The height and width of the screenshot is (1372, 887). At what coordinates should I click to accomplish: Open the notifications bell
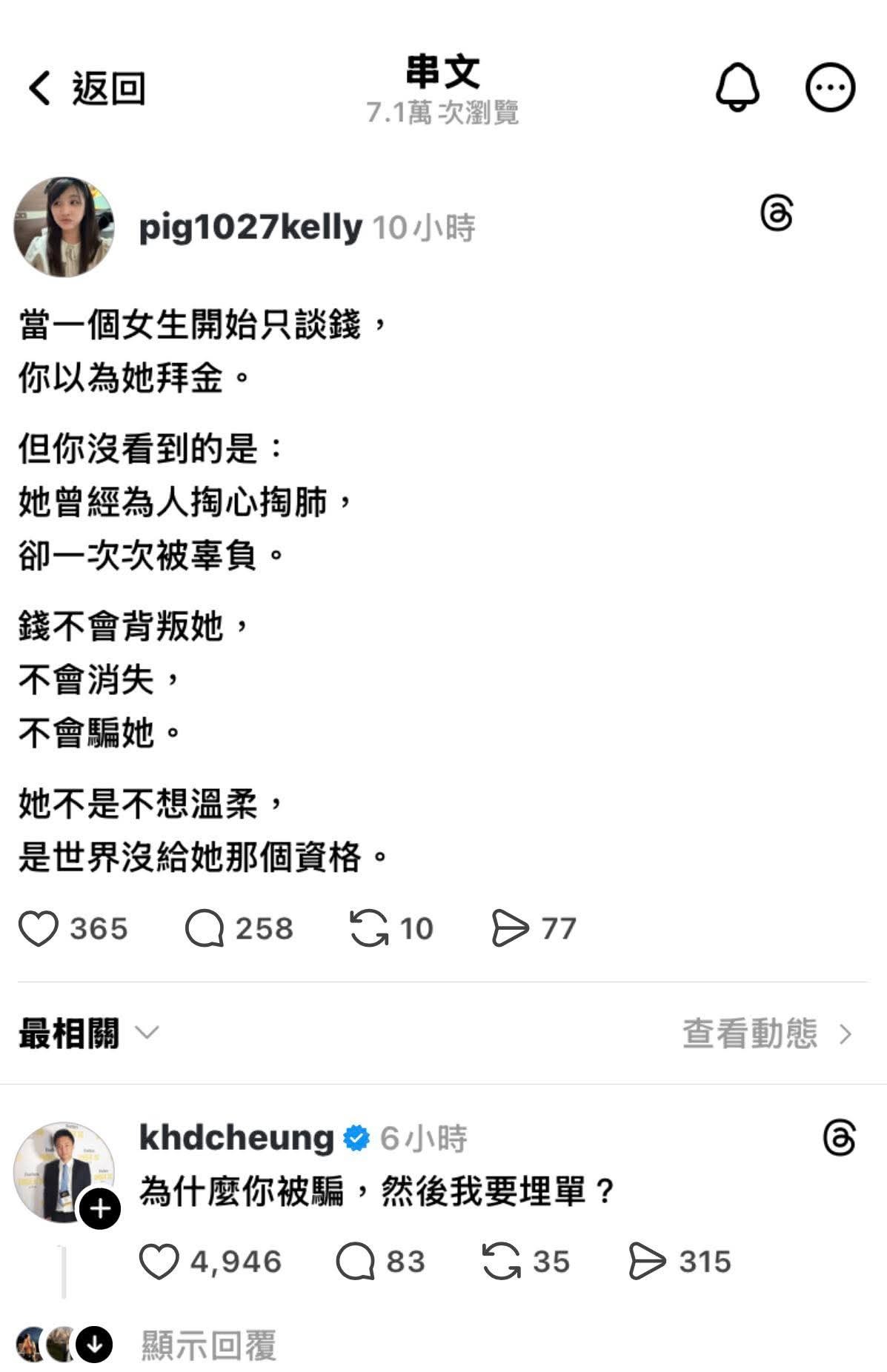click(737, 87)
